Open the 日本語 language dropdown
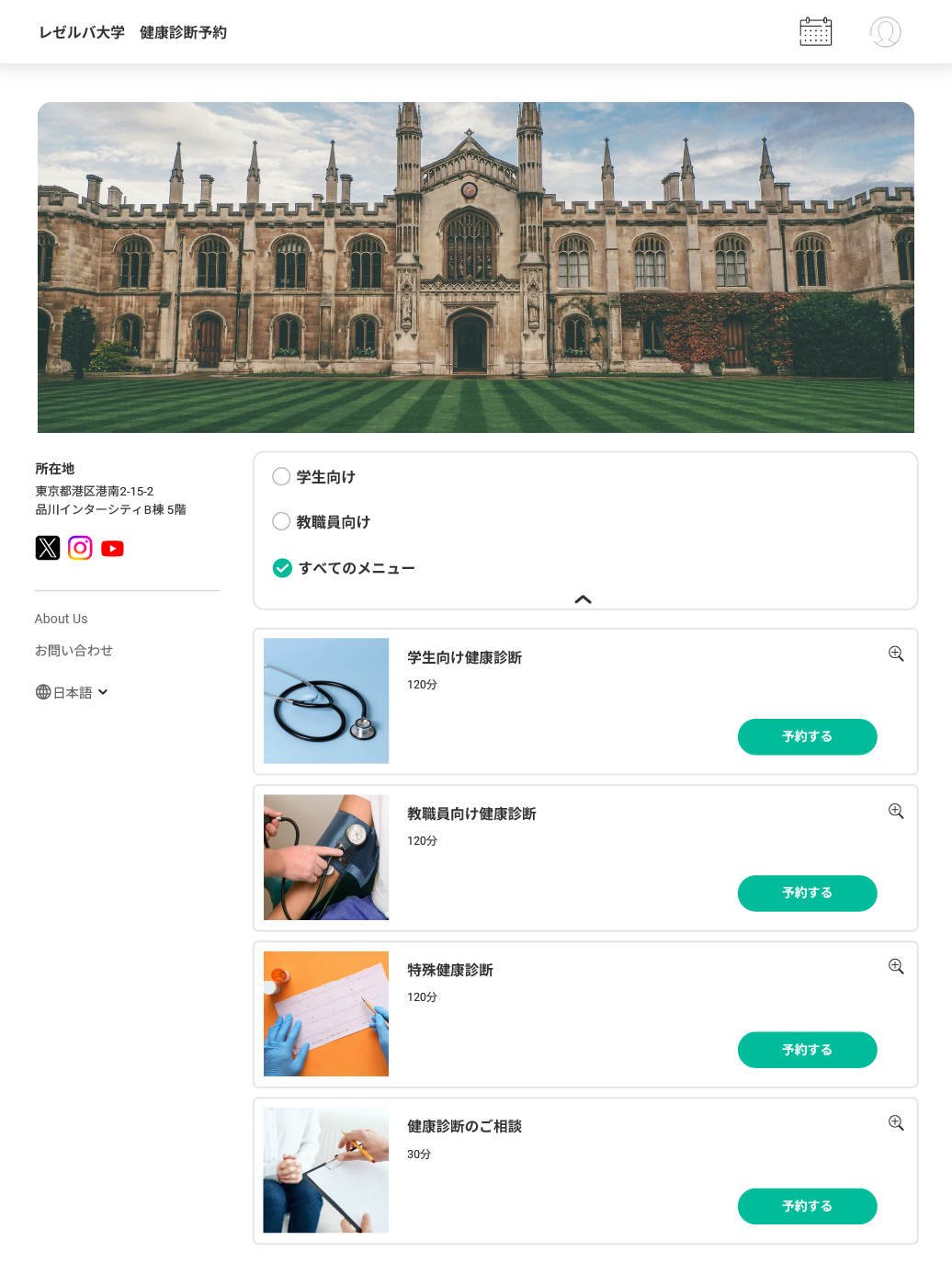The height and width of the screenshot is (1263, 952). 73,692
